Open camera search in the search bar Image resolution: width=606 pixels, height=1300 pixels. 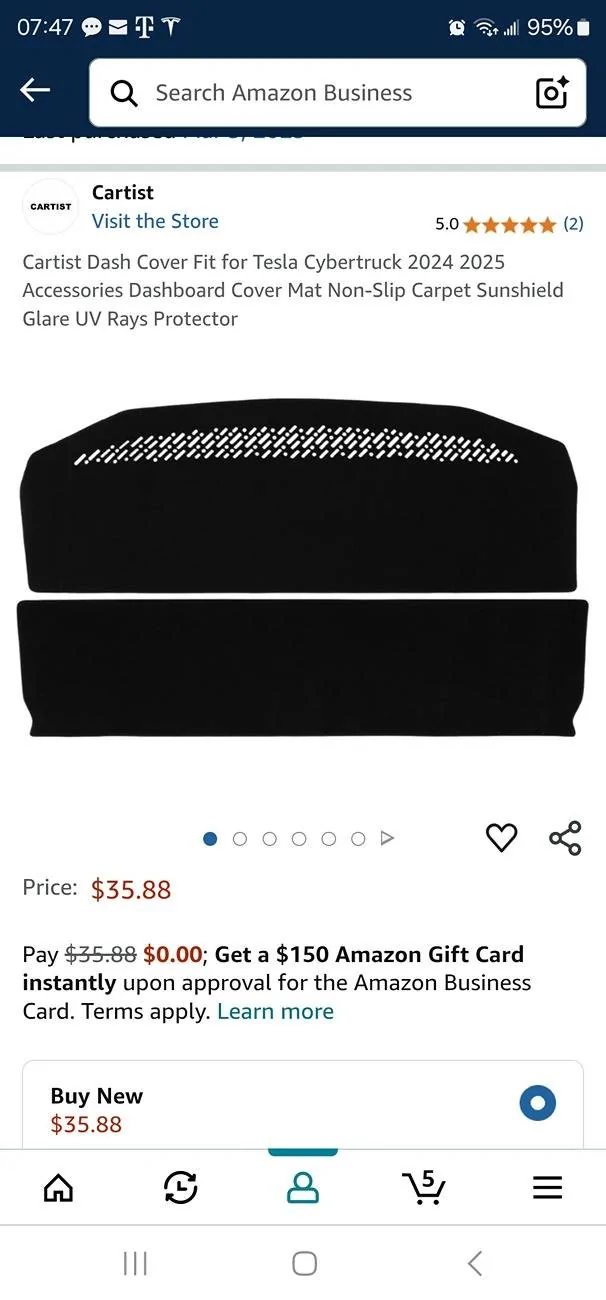point(552,93)
